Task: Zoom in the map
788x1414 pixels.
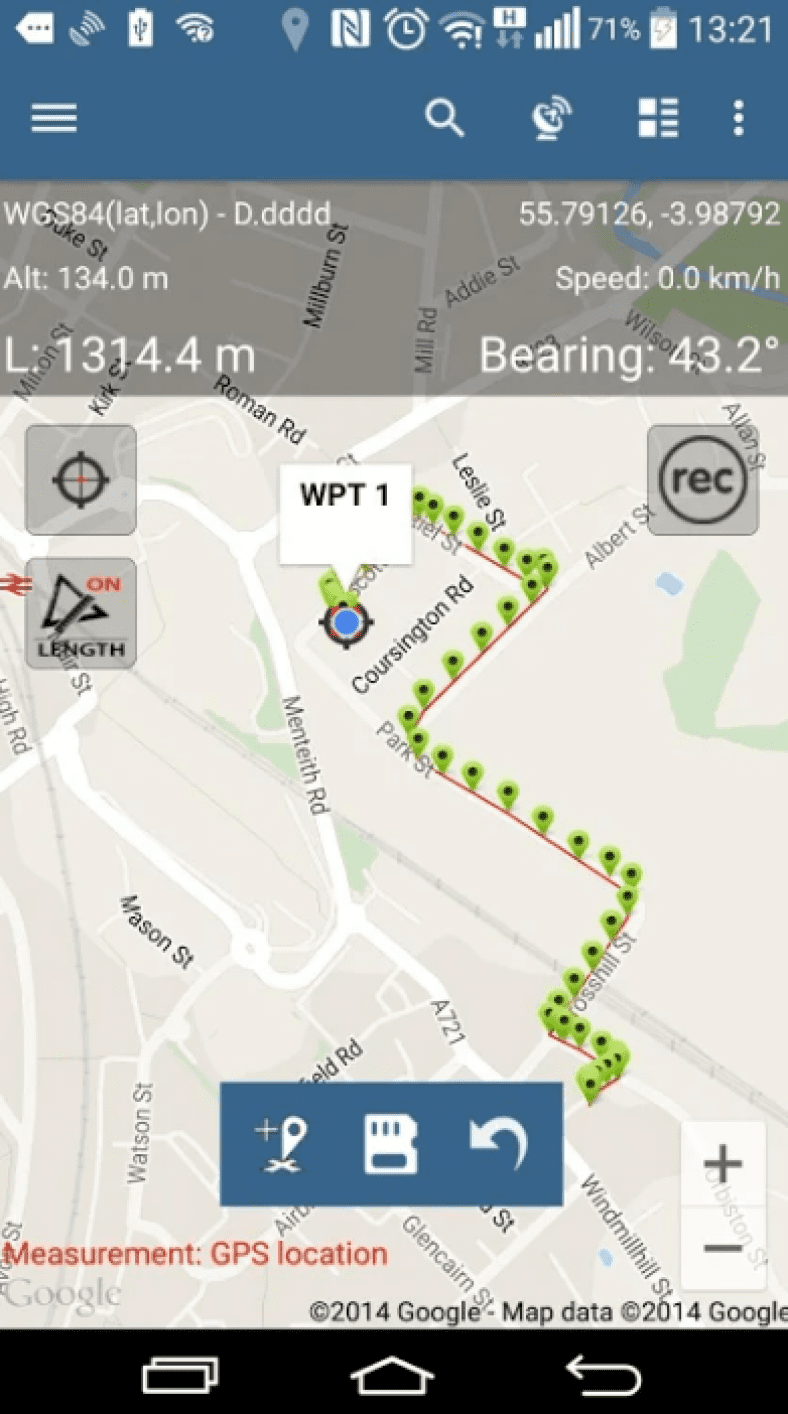Action: point(722,1165)
